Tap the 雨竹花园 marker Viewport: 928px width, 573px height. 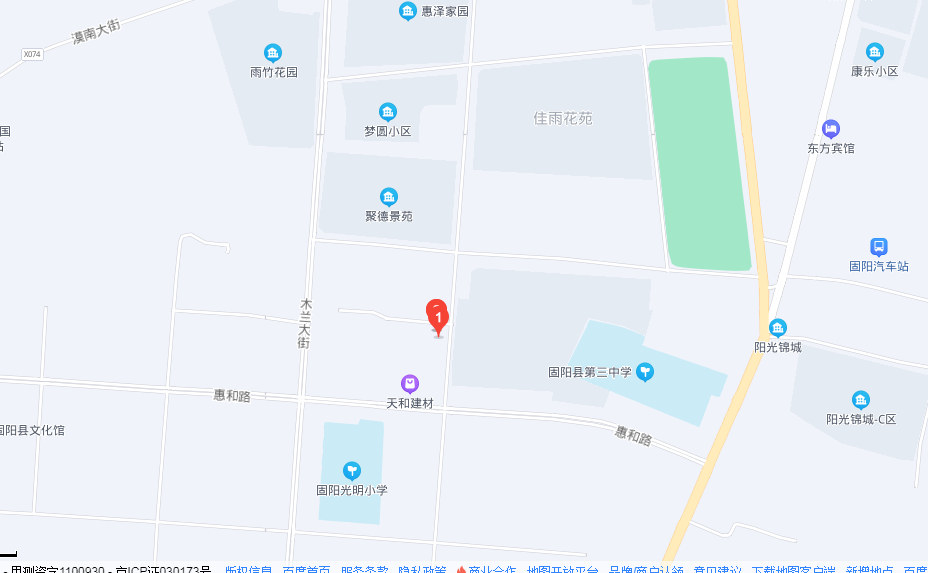[x=273, y=53]
